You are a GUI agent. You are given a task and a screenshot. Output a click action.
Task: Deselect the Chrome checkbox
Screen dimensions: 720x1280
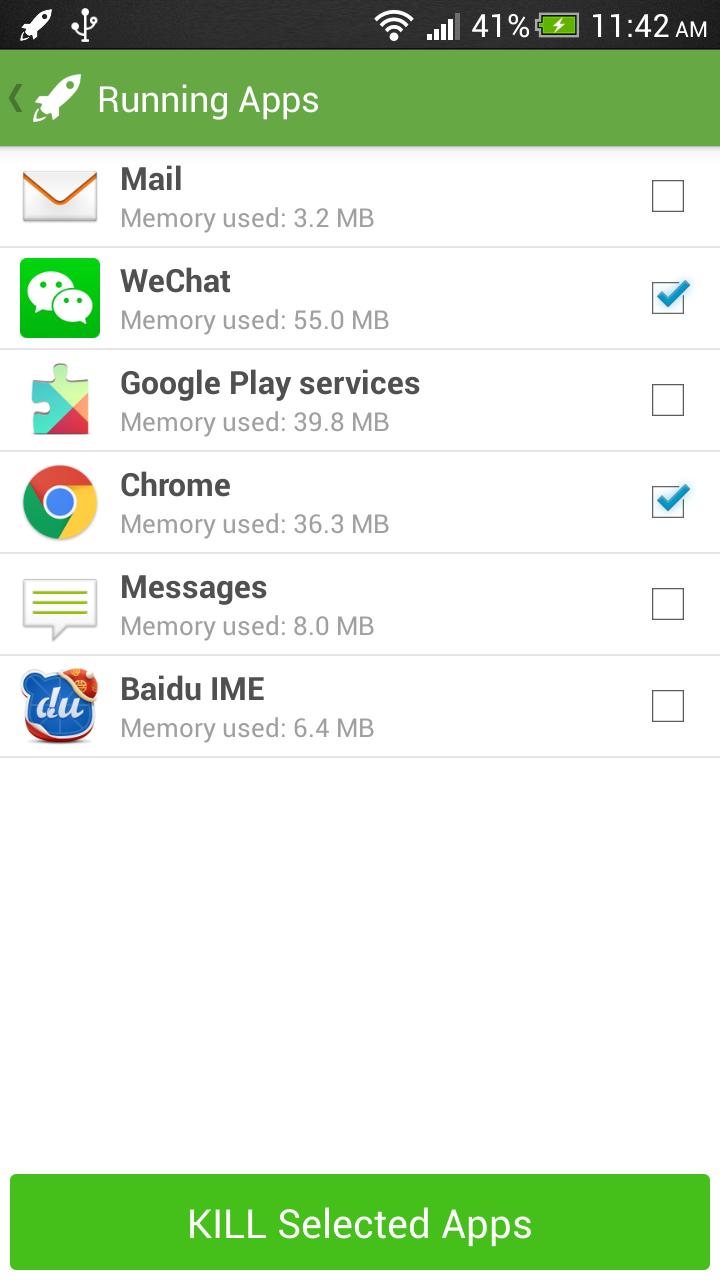click(x=667, y=502)
